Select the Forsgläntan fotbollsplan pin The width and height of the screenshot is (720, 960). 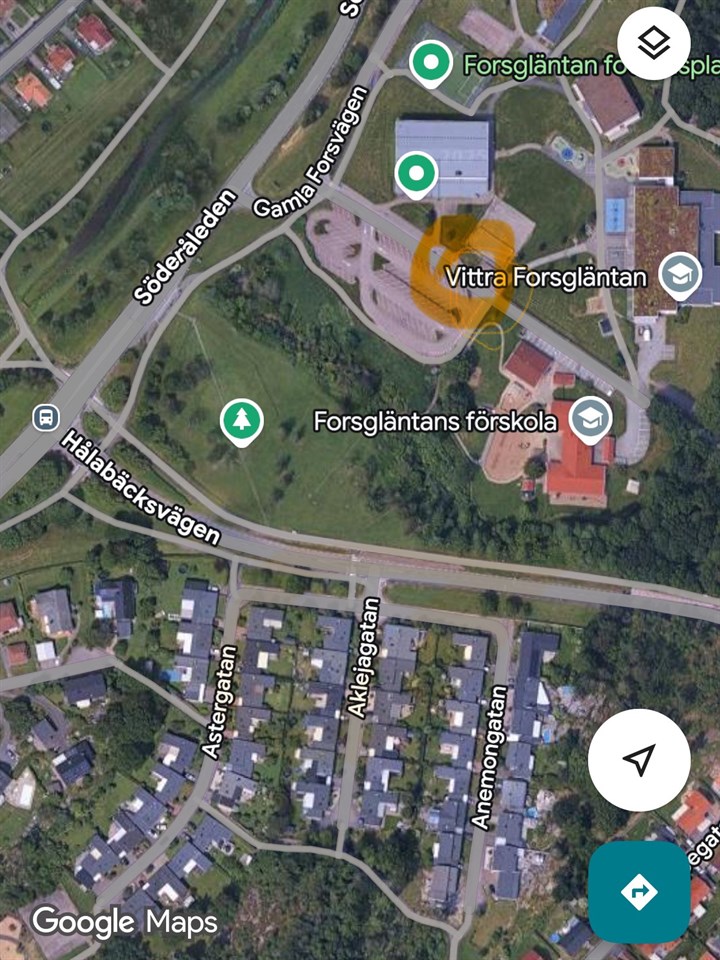click(431, 64)
